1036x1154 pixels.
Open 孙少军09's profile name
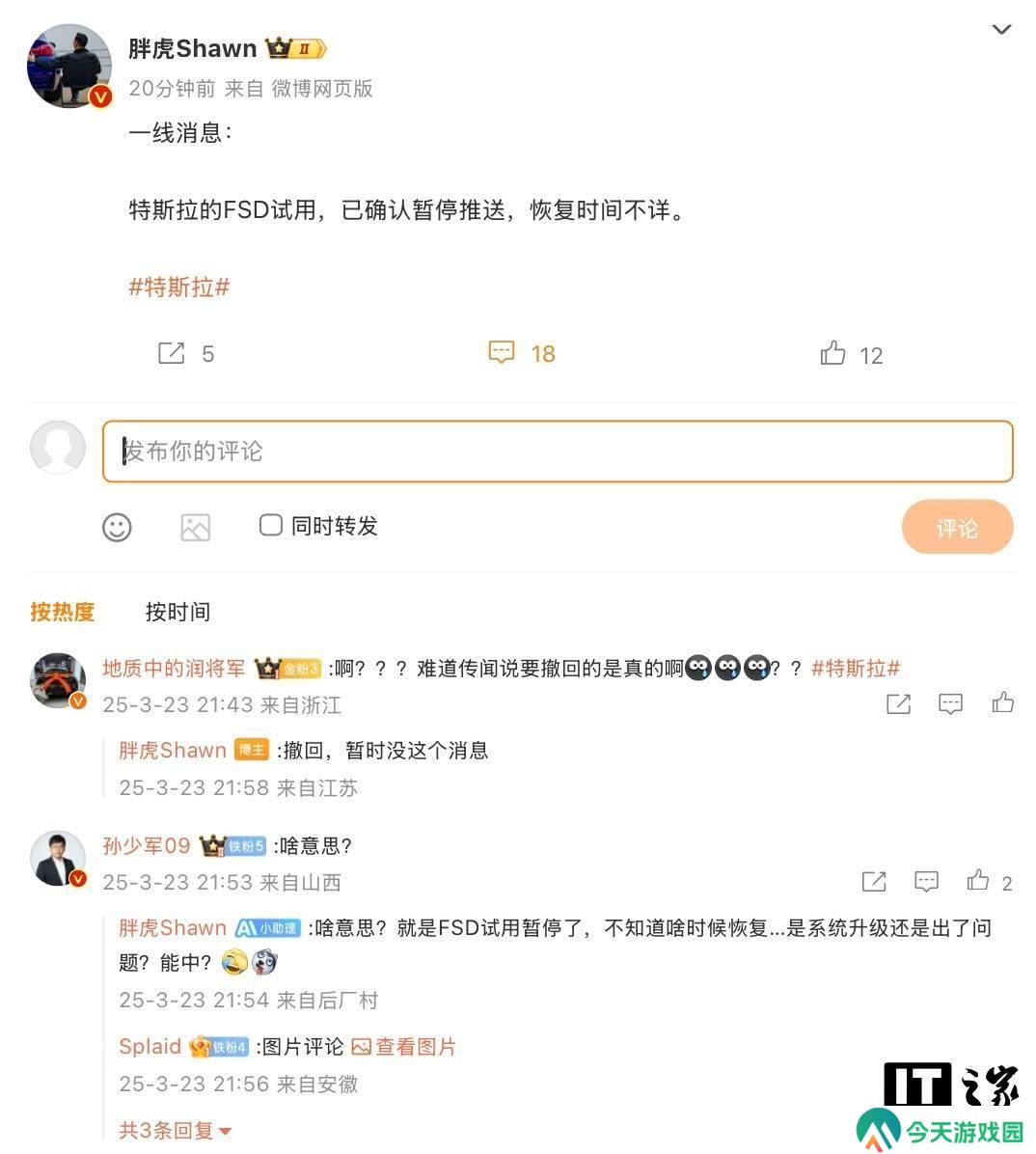(x=147, y=846)
